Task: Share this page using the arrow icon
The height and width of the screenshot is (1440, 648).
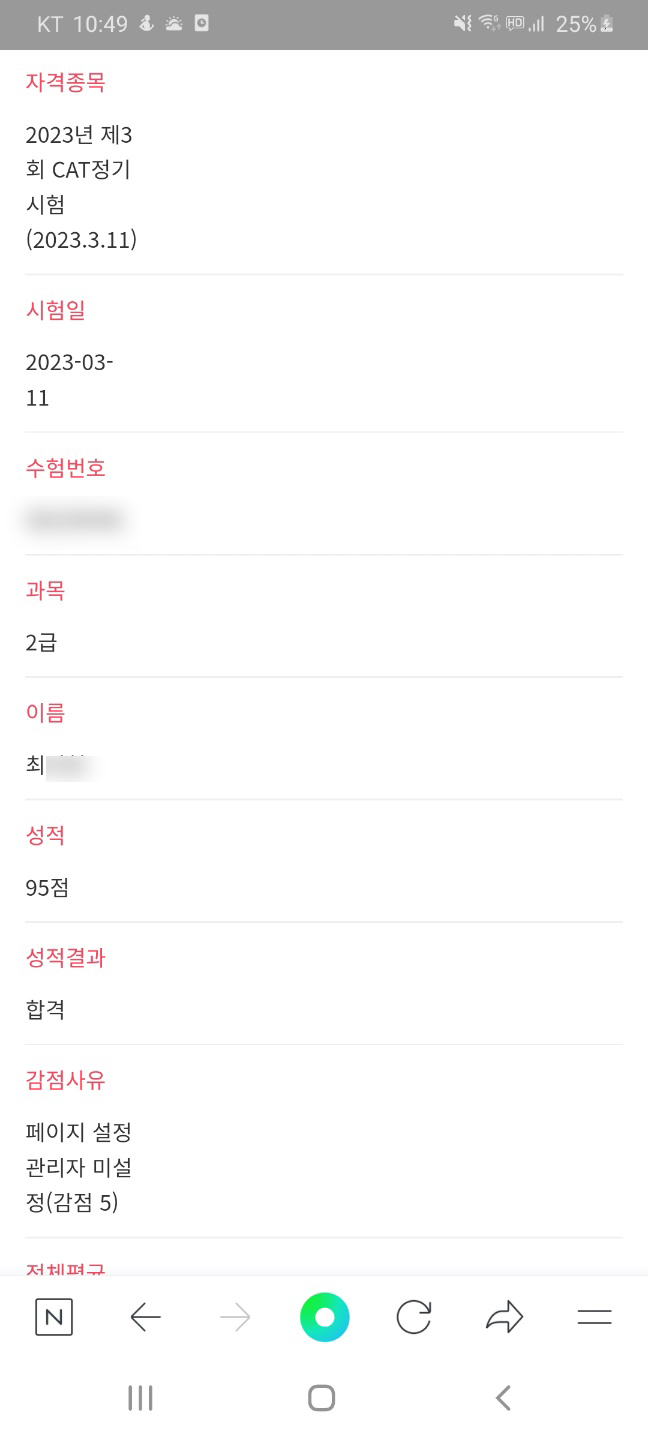Action: pos(504,1317)
